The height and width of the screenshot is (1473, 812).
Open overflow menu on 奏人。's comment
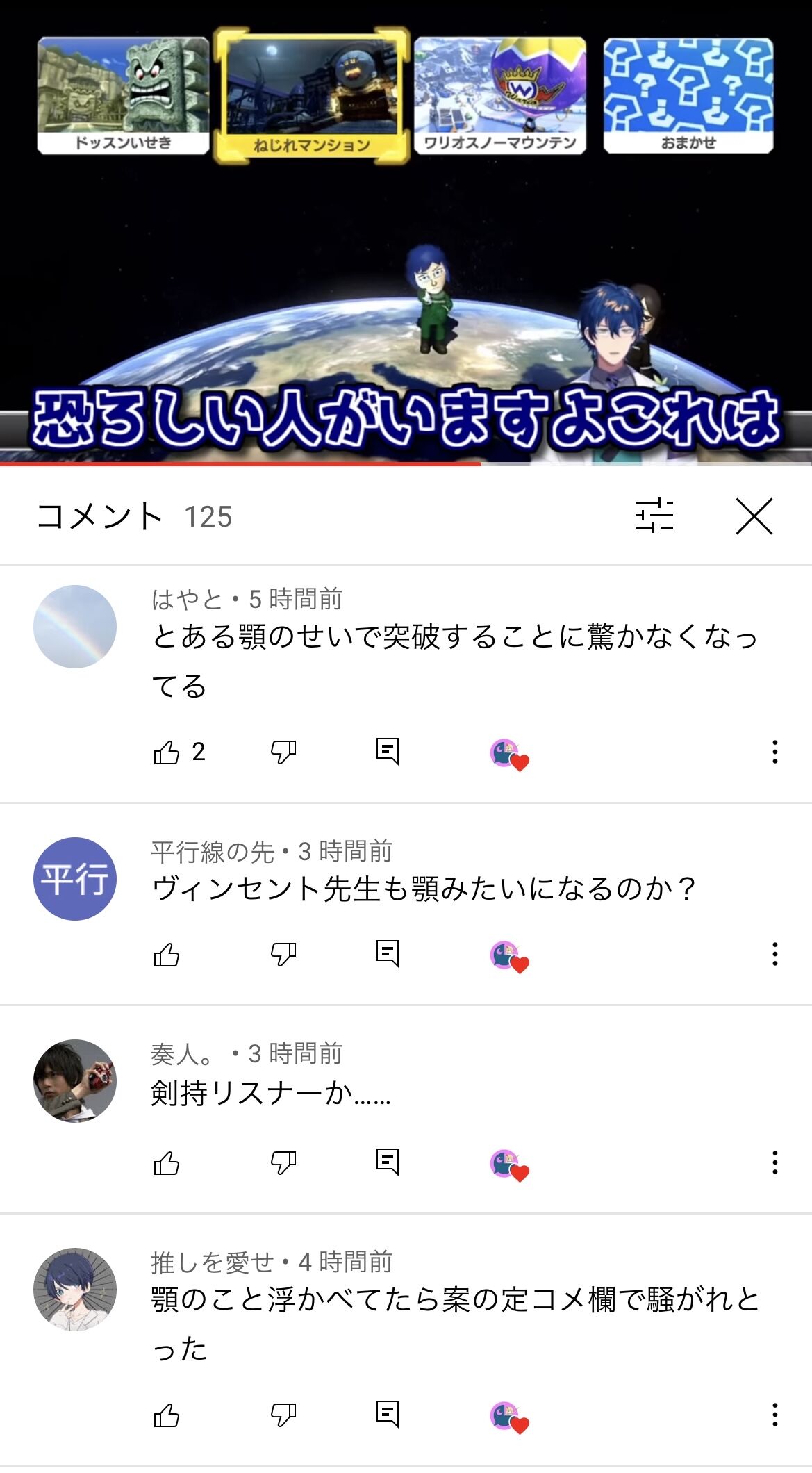pos(774,1162)
